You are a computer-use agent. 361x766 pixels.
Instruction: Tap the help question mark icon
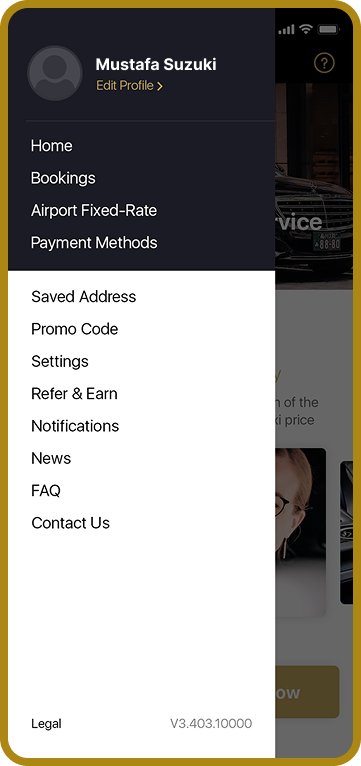click(324, 63)
